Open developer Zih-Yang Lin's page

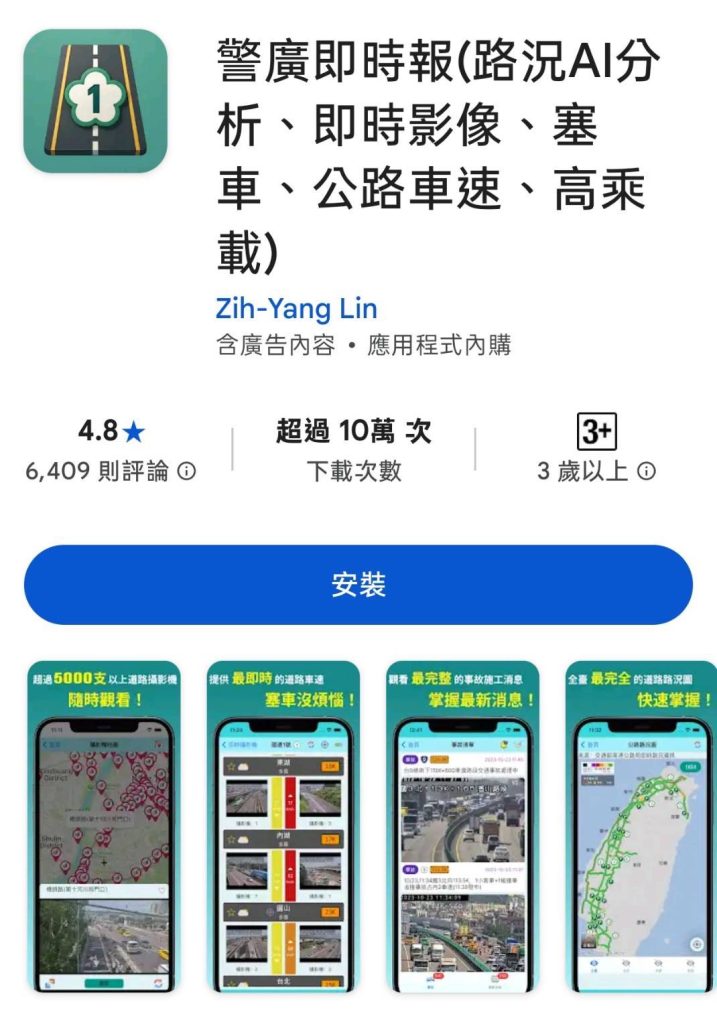[296, 308]
